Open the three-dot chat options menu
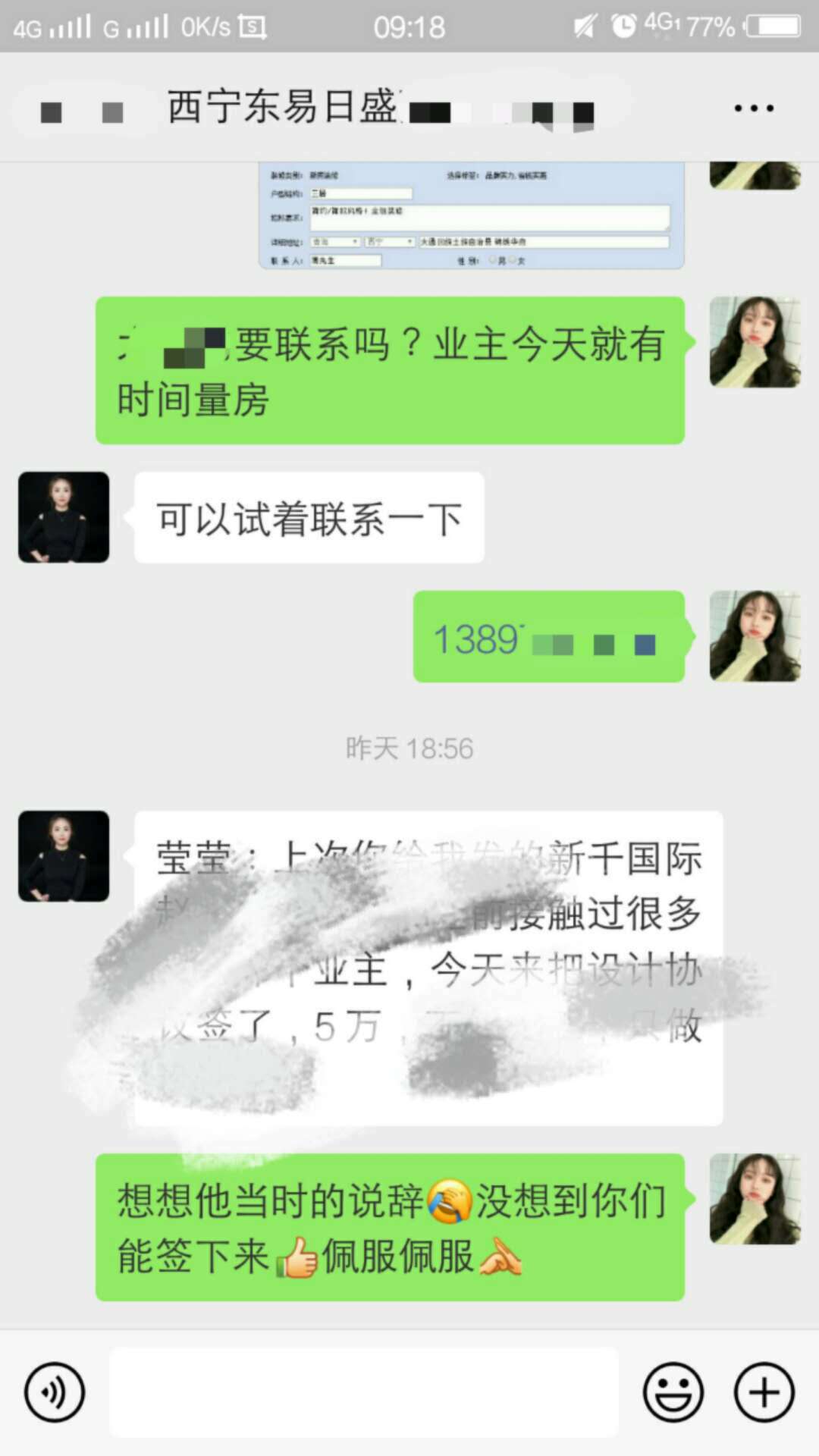The width and height of the screenshot is (819, 1456). coord(754,108)
